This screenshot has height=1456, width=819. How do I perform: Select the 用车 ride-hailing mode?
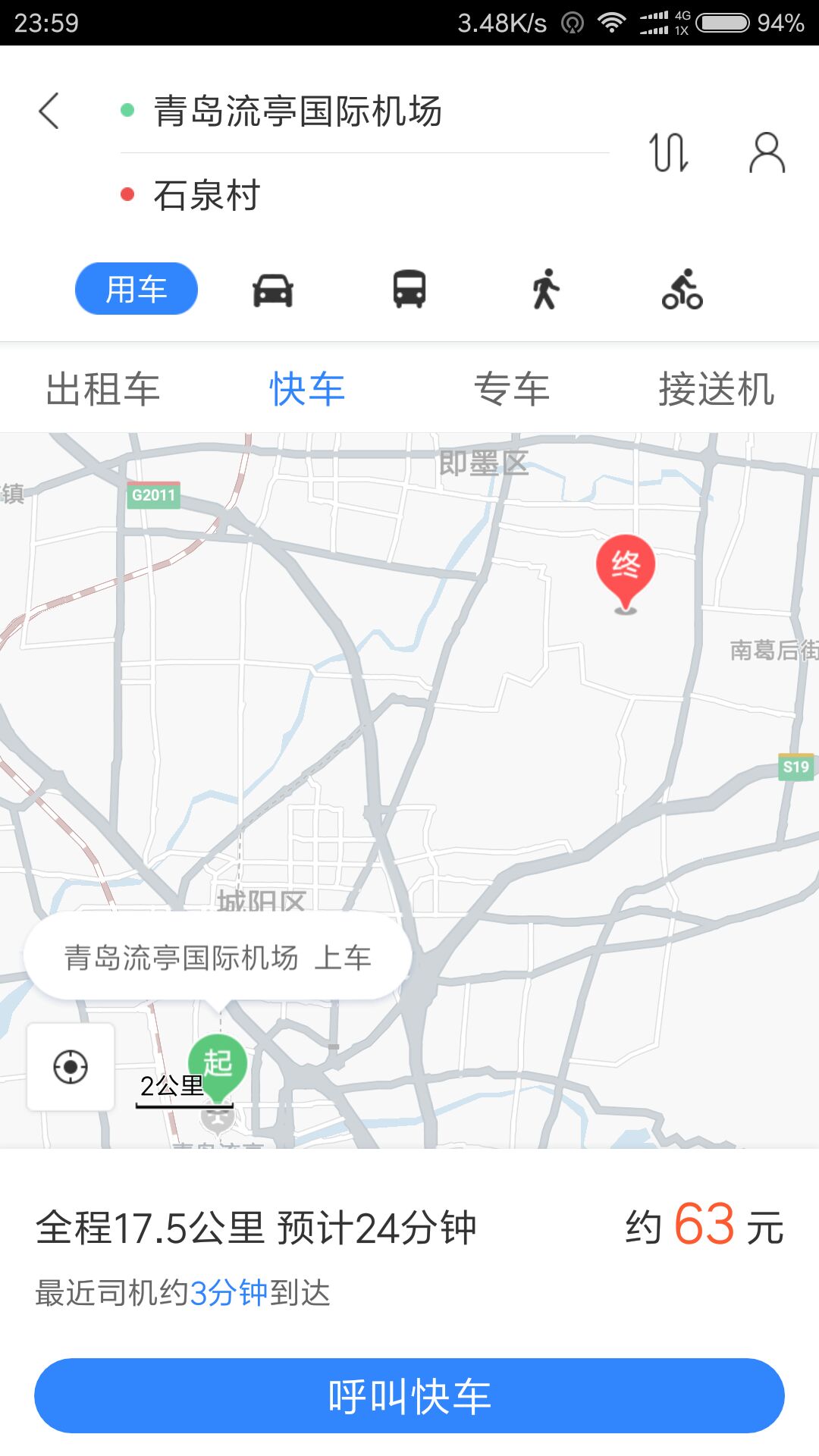click(x=136, y=289)
